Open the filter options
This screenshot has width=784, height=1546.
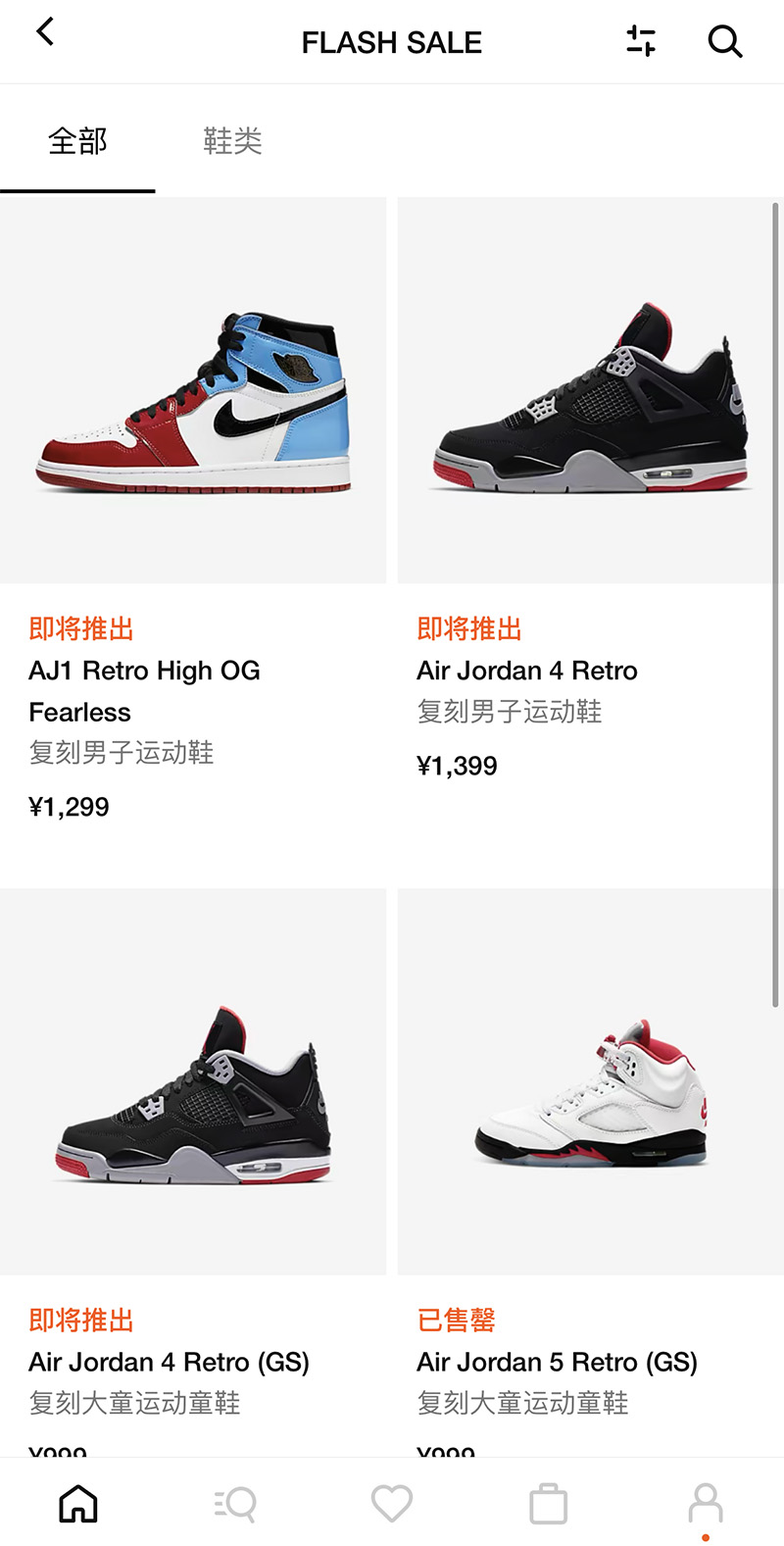pyautogui.click(x=641, y=41)
